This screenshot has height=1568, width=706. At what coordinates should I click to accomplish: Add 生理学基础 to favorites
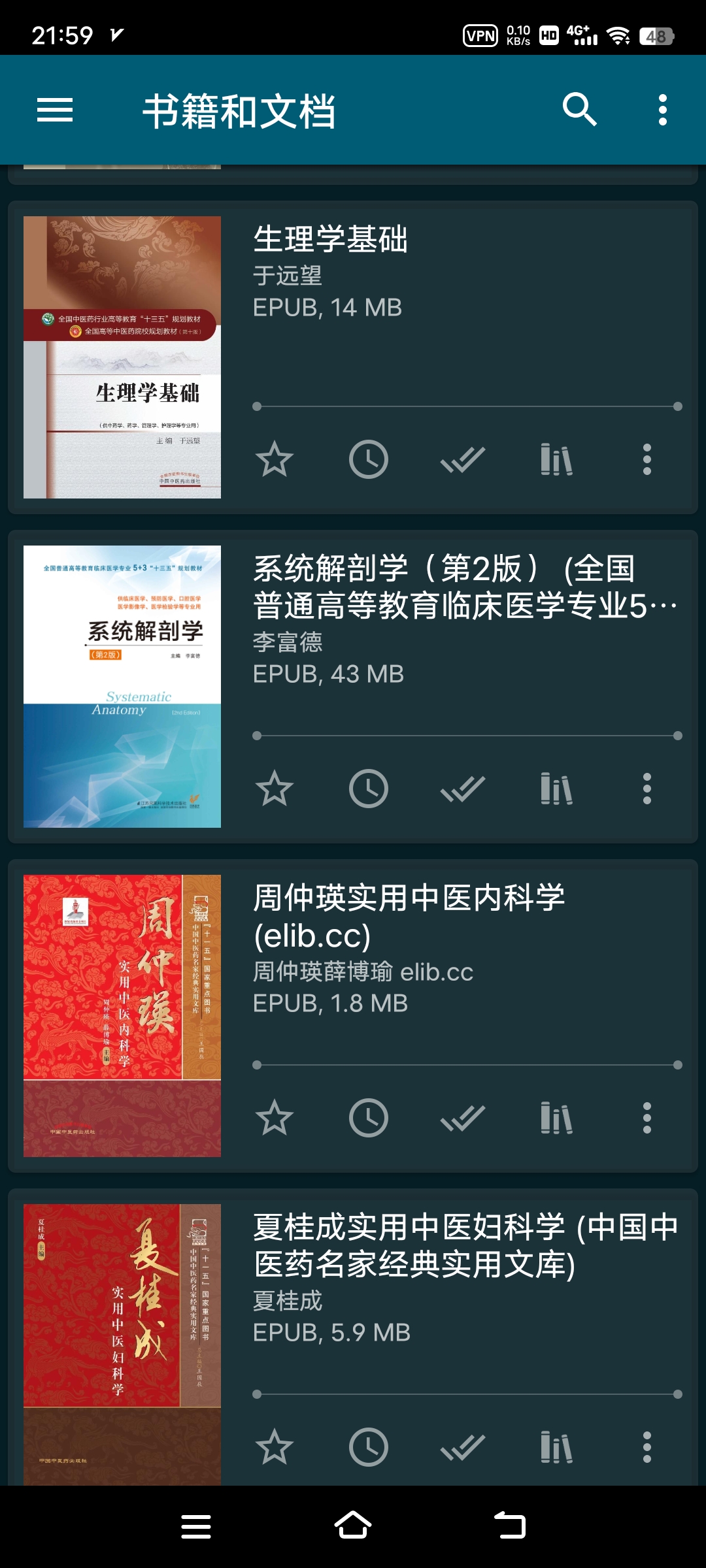point(274,459)
